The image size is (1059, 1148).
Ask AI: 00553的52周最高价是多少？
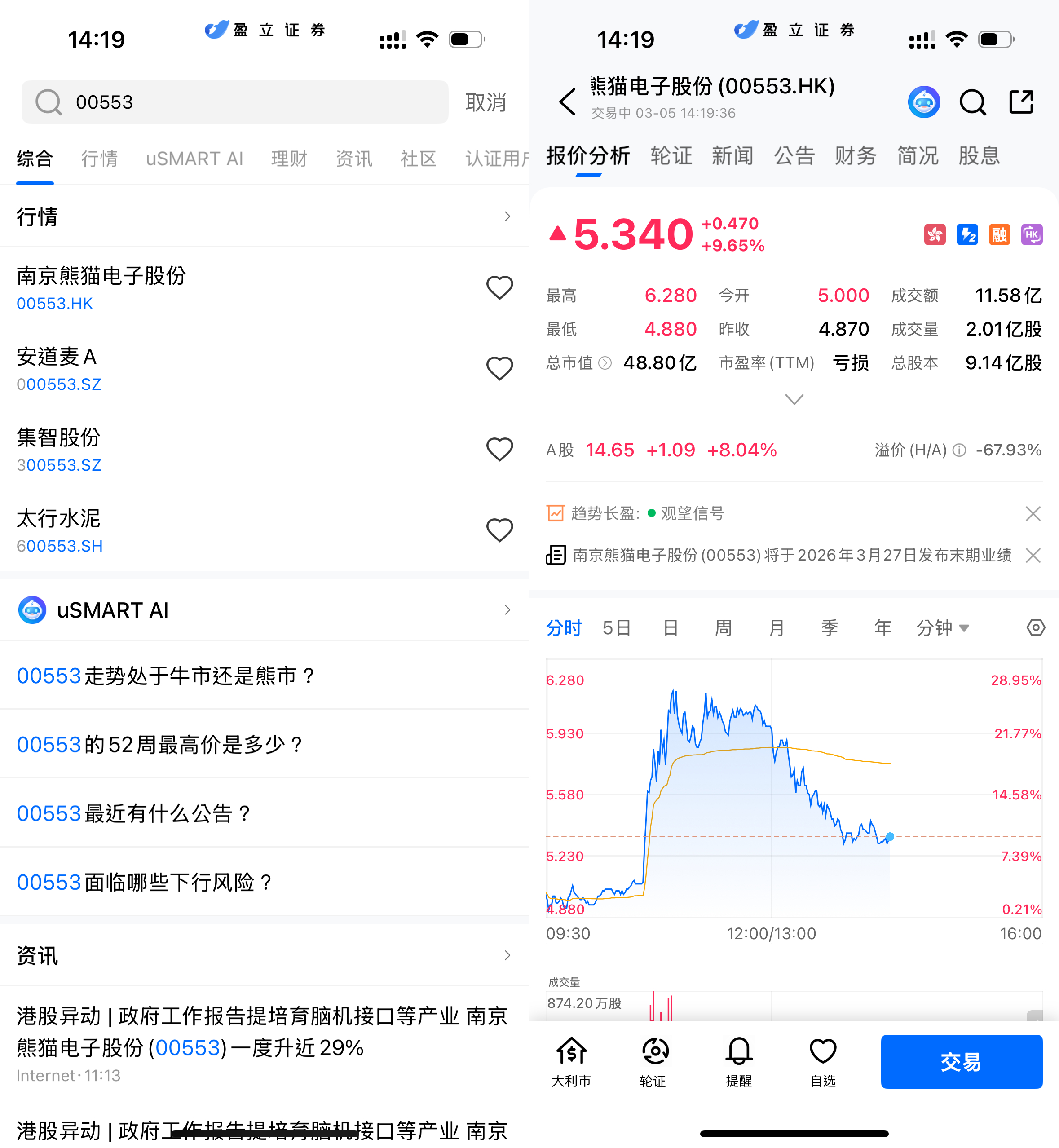(160, 745)
